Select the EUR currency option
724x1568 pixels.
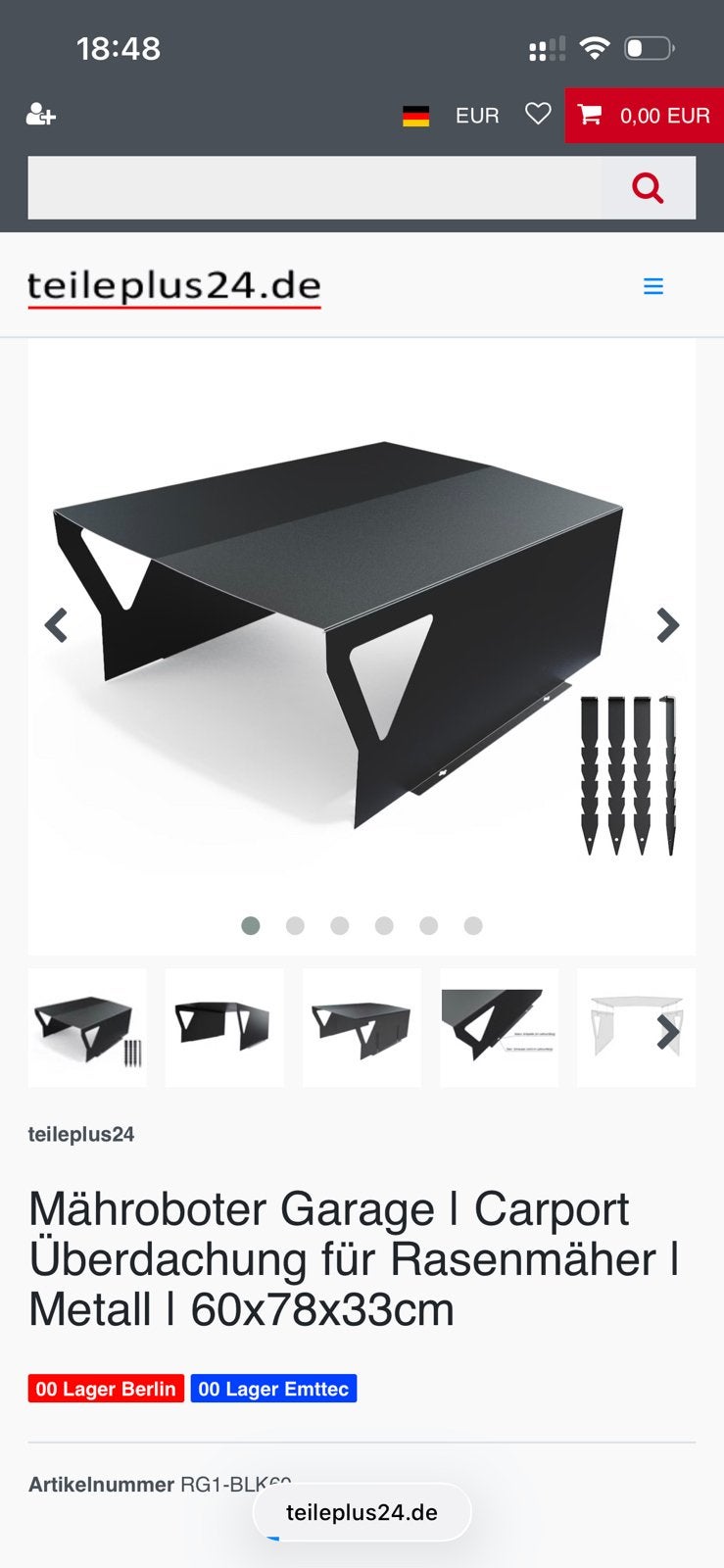[x=477, y=116]
